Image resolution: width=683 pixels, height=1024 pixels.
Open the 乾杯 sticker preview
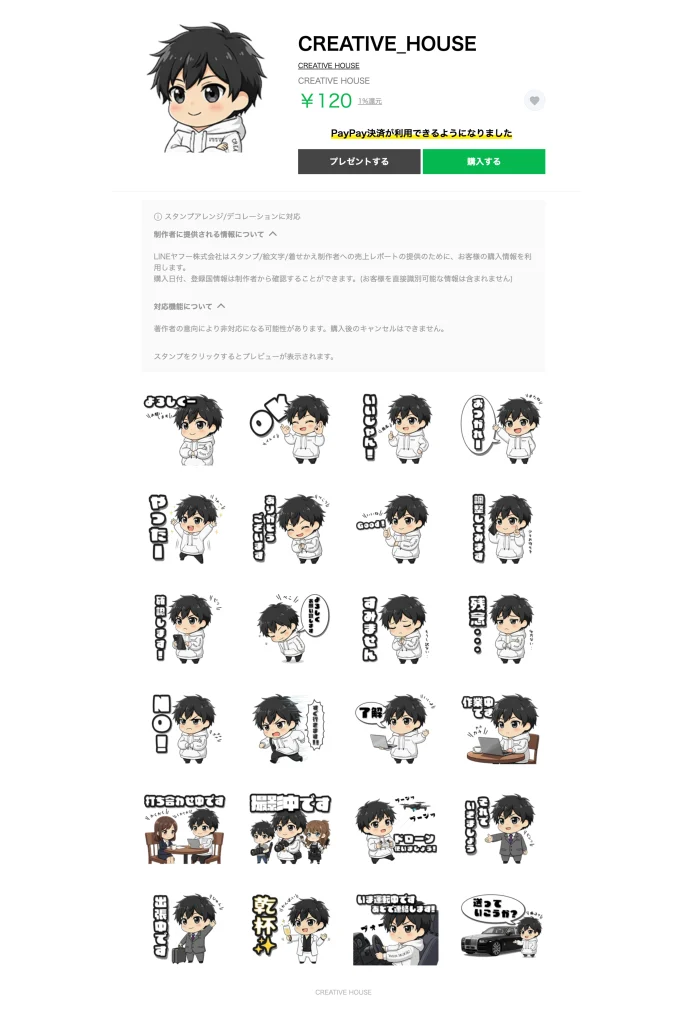click(x=289, y=929)
